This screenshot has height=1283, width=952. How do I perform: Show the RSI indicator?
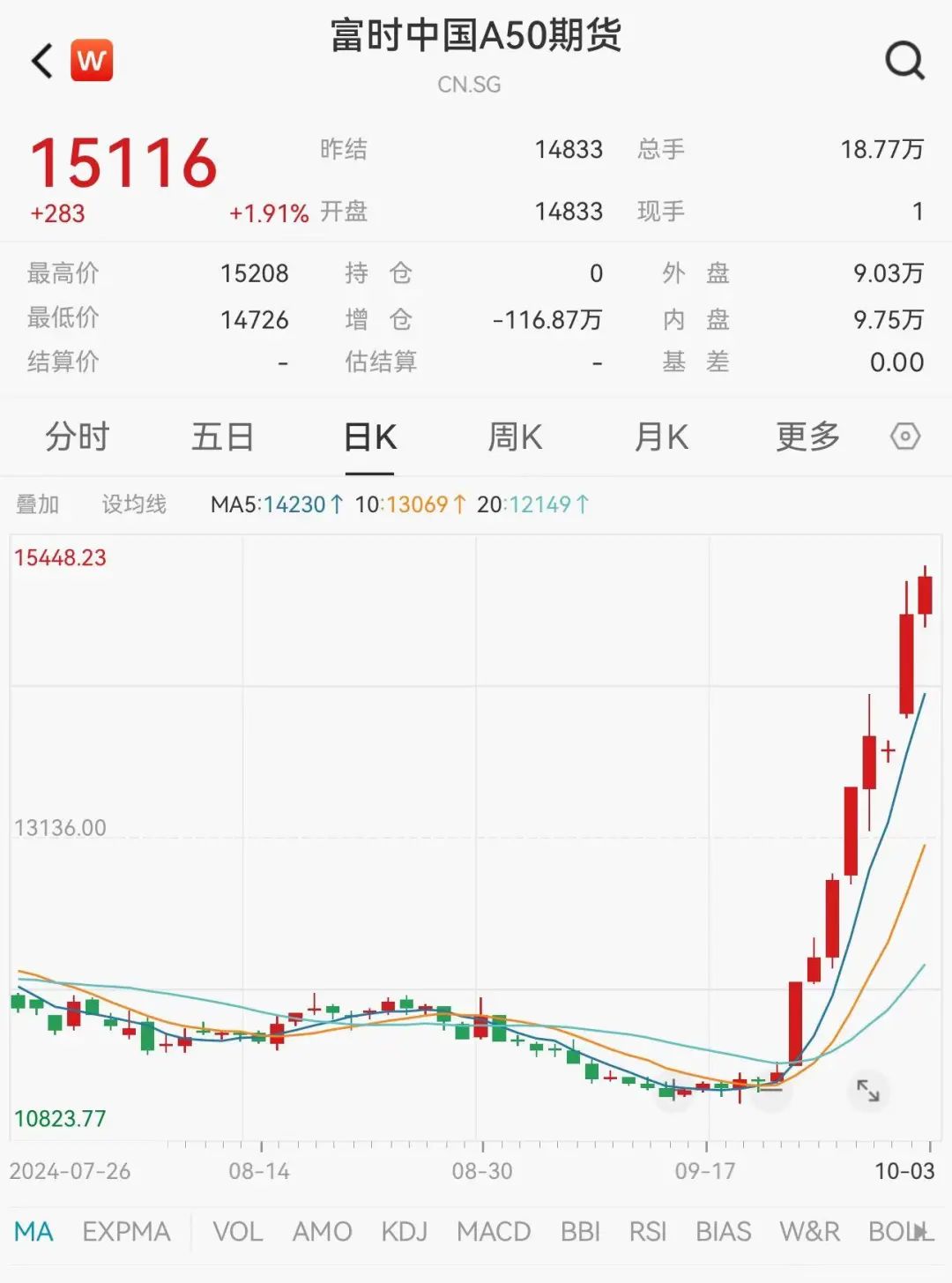(x=648, y=1231)
